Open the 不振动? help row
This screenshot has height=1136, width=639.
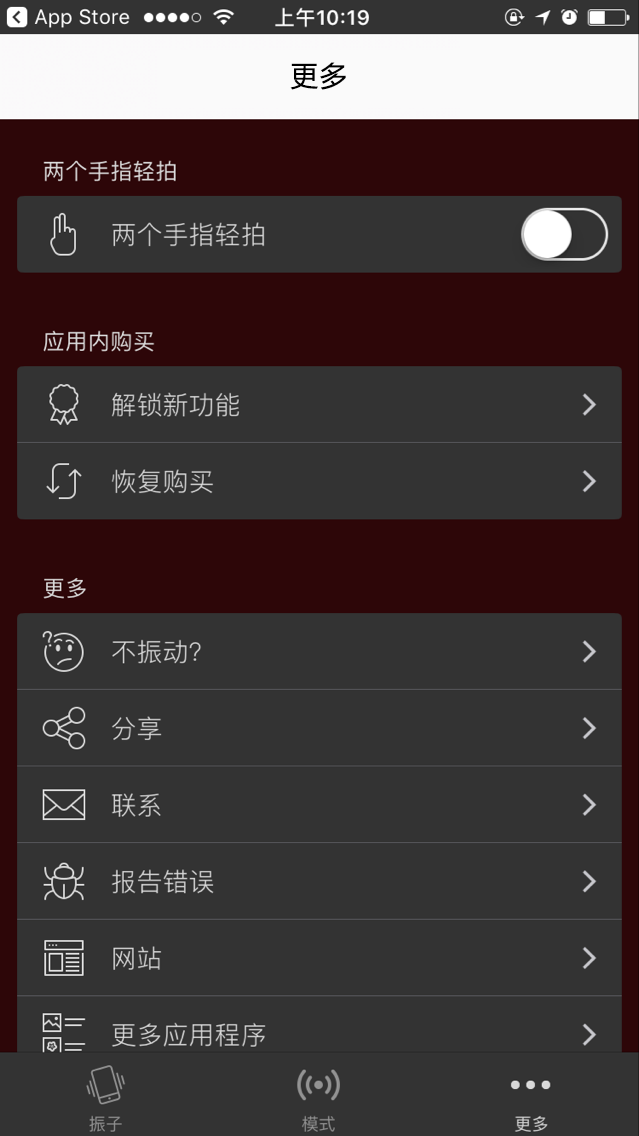pos(320,651)
